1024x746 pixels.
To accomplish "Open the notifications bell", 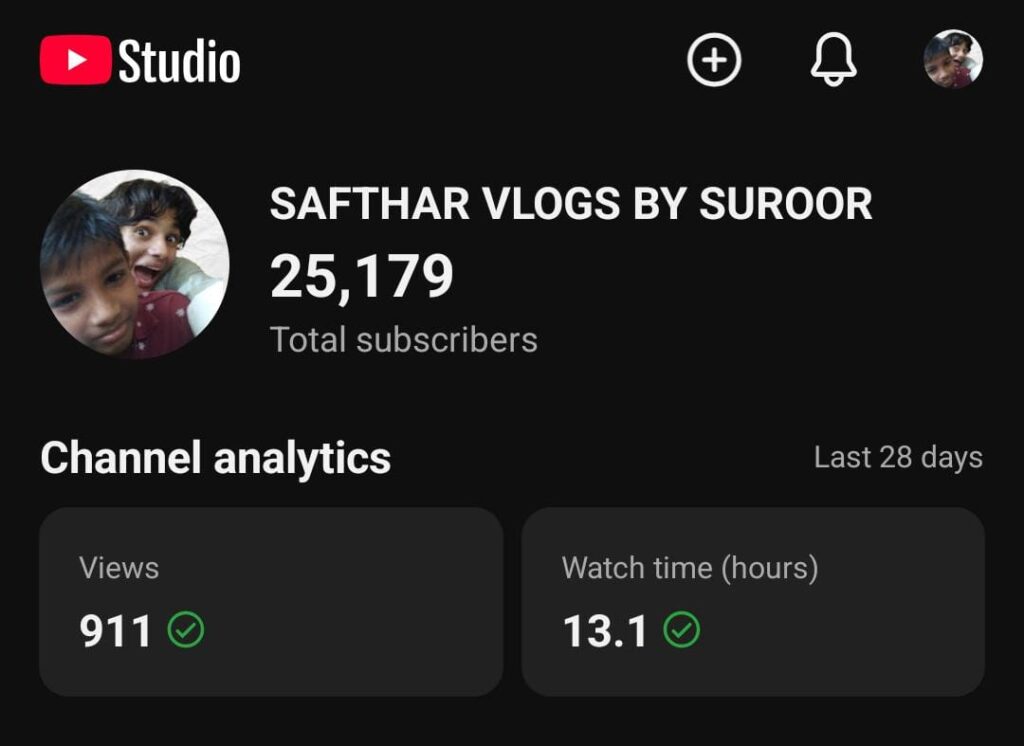I will (x=833, y=60).
